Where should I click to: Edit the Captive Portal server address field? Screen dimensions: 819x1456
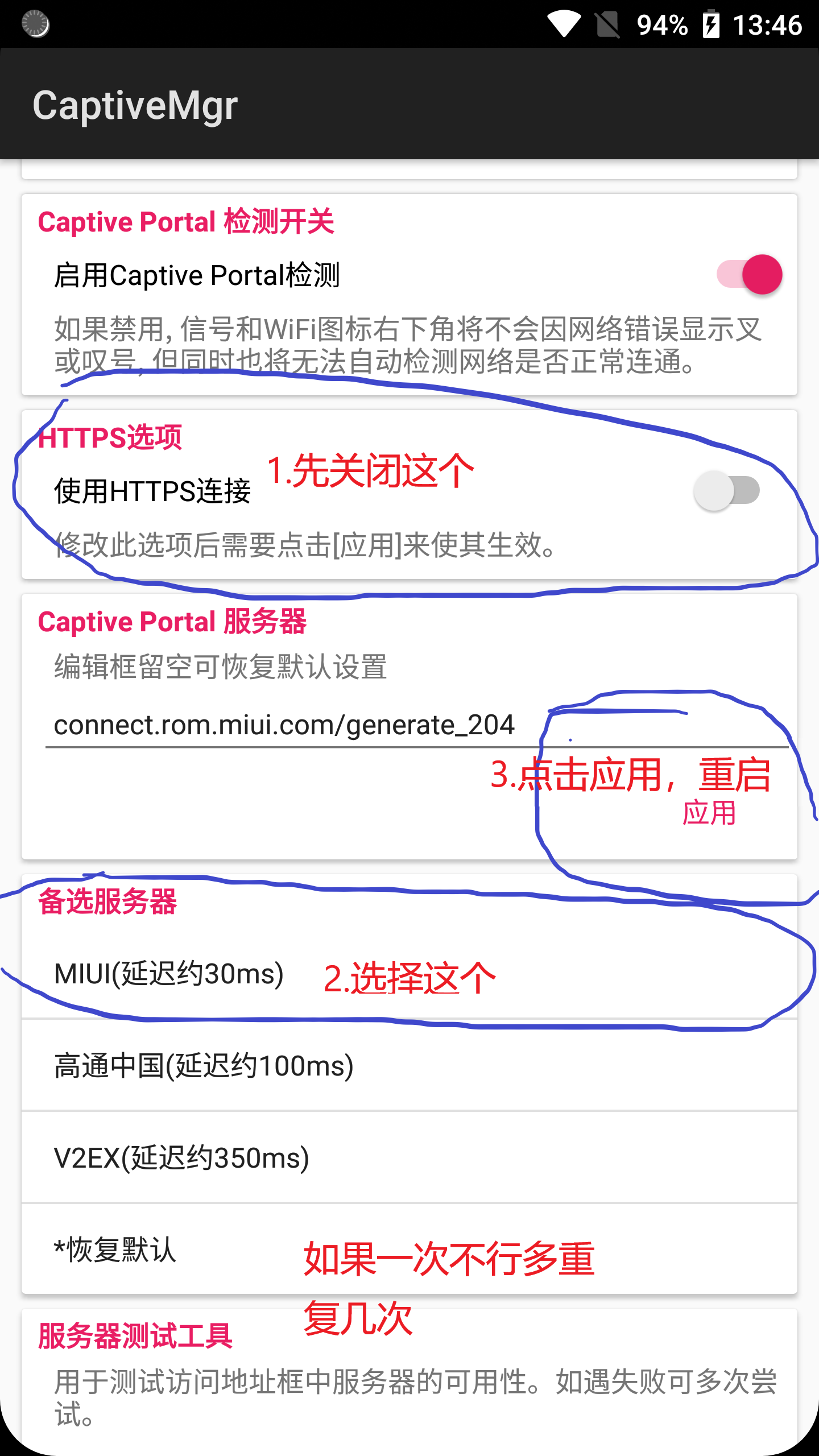[x=417, y=726]
